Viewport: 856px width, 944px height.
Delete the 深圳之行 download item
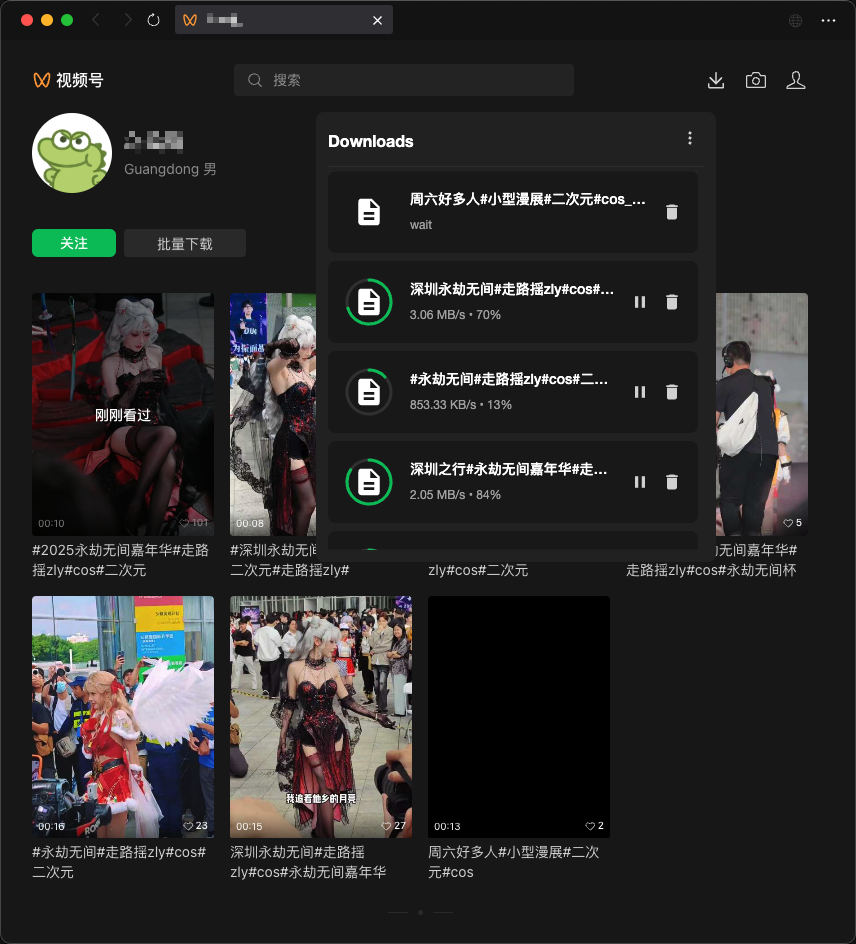click(x=672, y=482)
